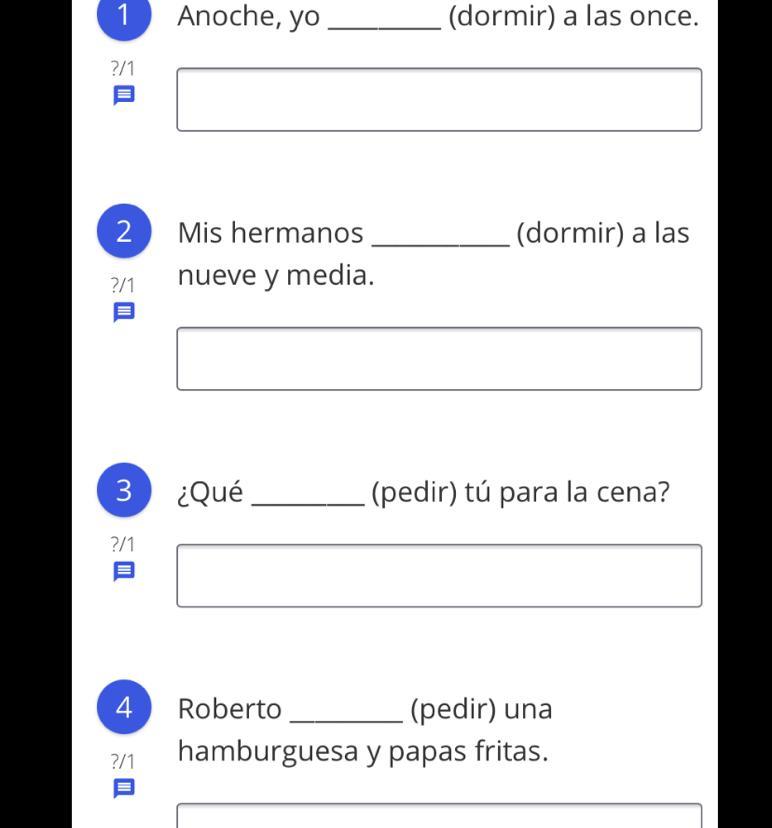Viewport: 772px width, 828px height.
Task: Focus the answer box for question 2
Action: [x=439, y=358]
